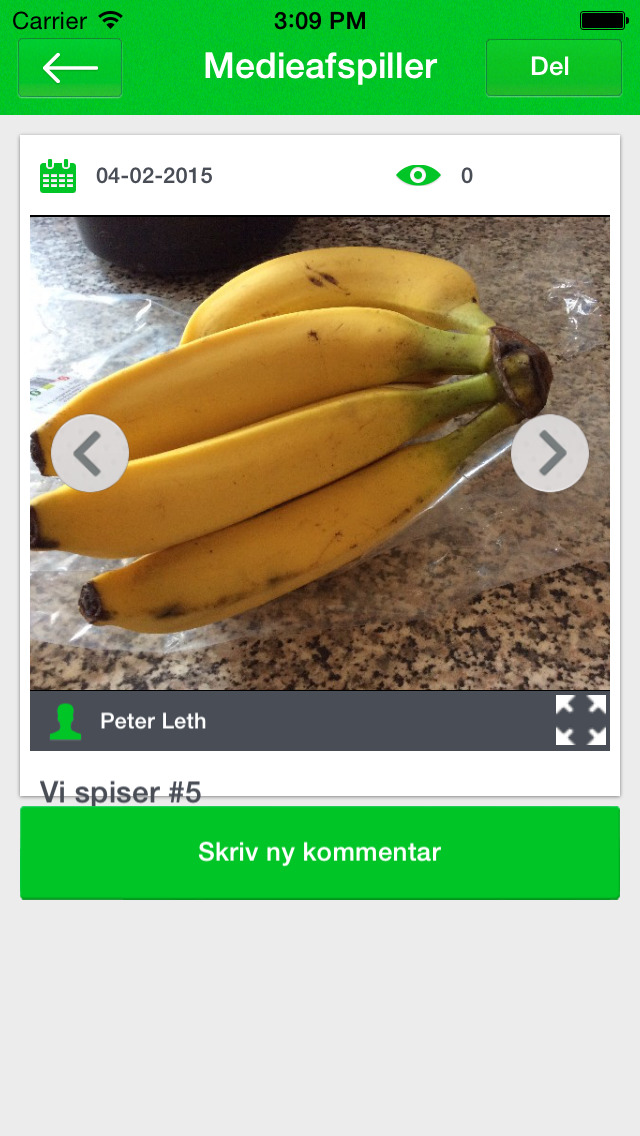Tap Skriv ny kommentar
This screenshot has width=640, height=1136.
tap(320, 853)
